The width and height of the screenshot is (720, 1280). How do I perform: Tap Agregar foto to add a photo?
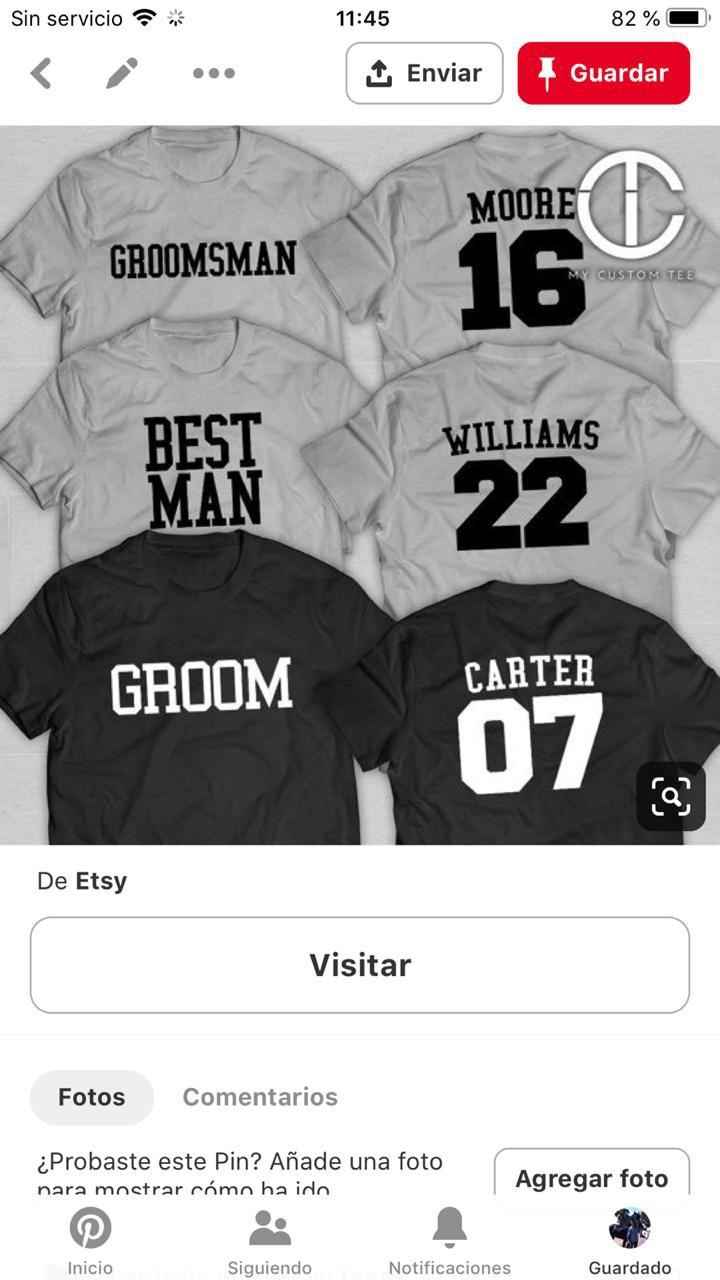click(x=593, y=1178)
